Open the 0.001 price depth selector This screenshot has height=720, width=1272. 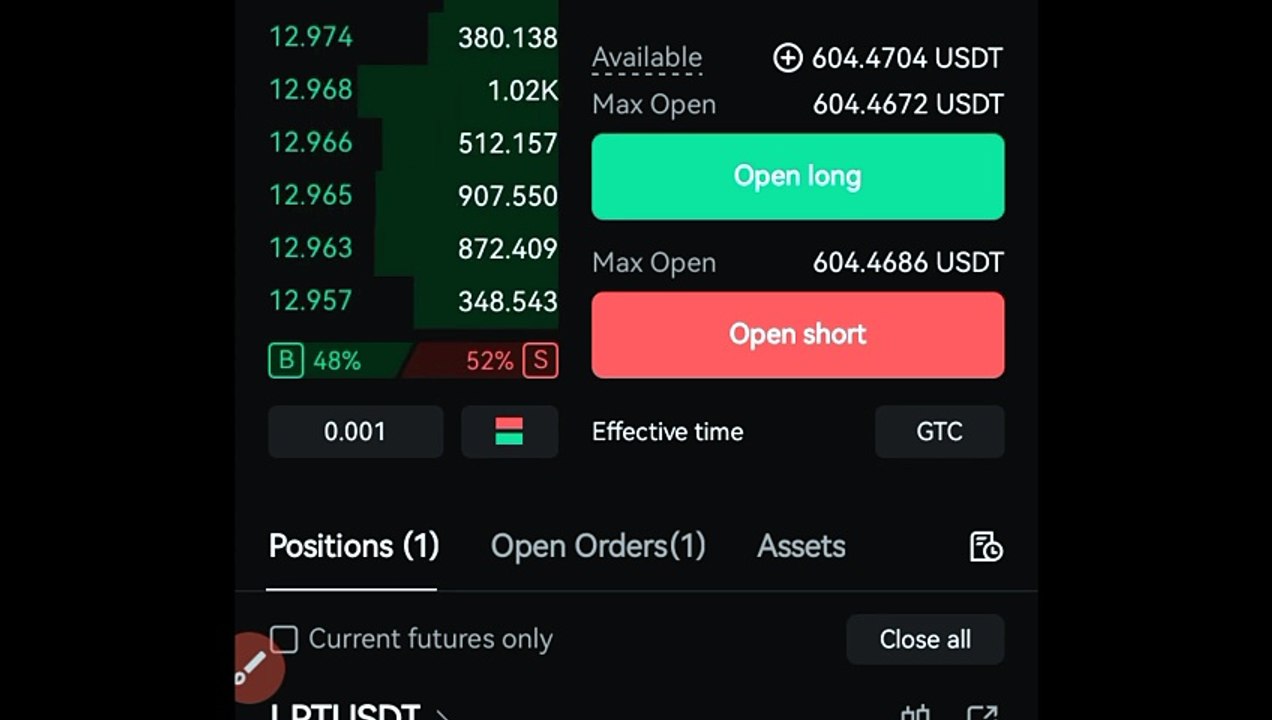[x=355, y=432]
